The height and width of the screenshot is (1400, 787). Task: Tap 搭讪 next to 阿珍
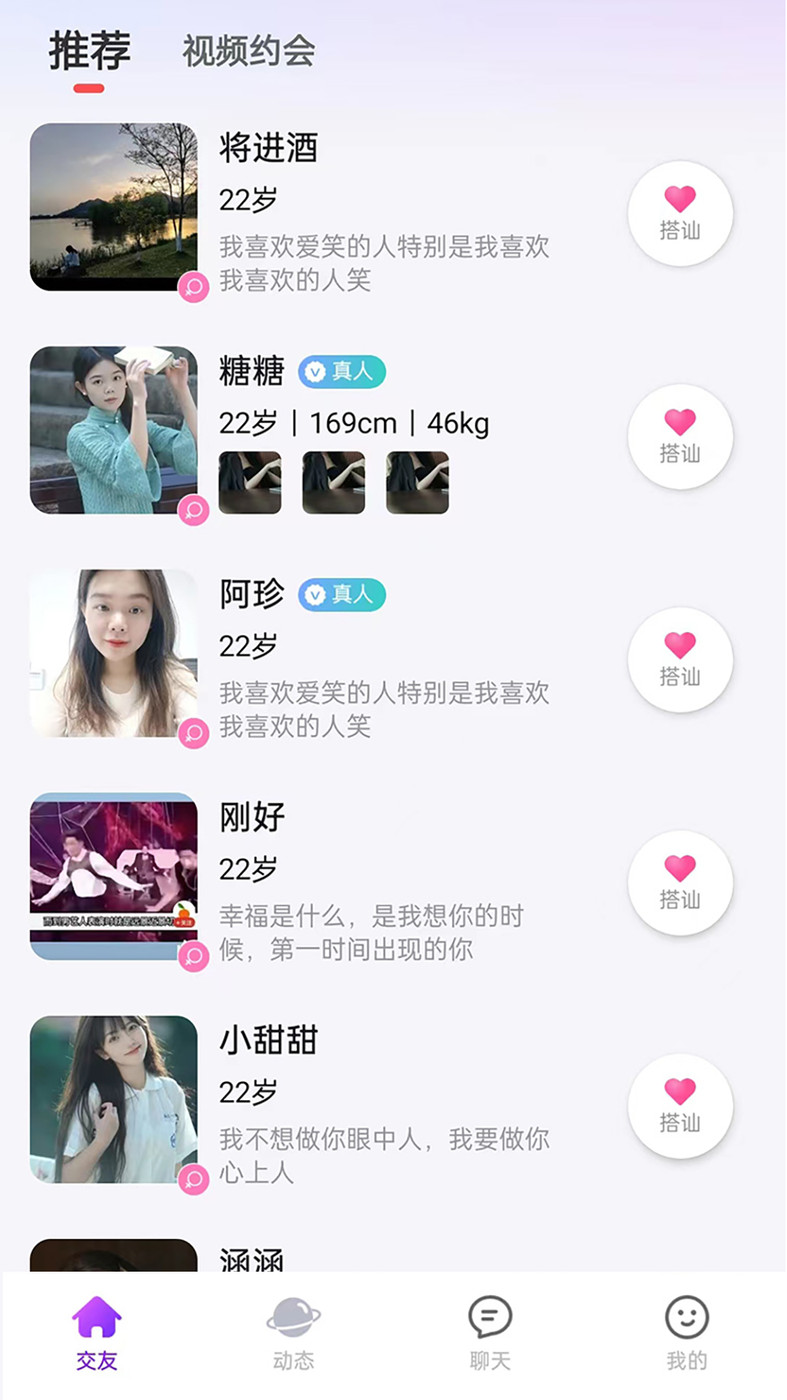pos(680,659)
